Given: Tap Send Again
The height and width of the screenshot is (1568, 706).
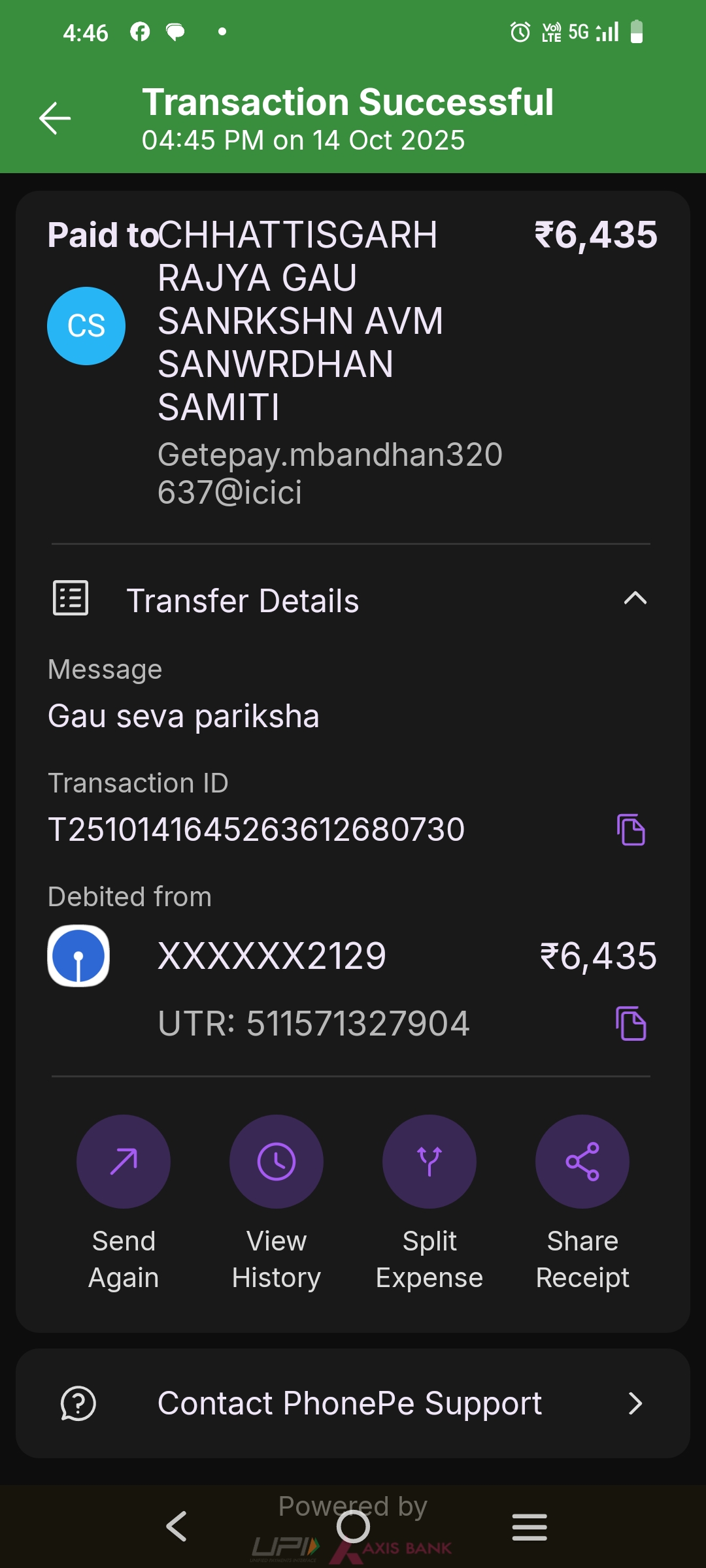Looking at the screenshot, I should (124, 1162).
